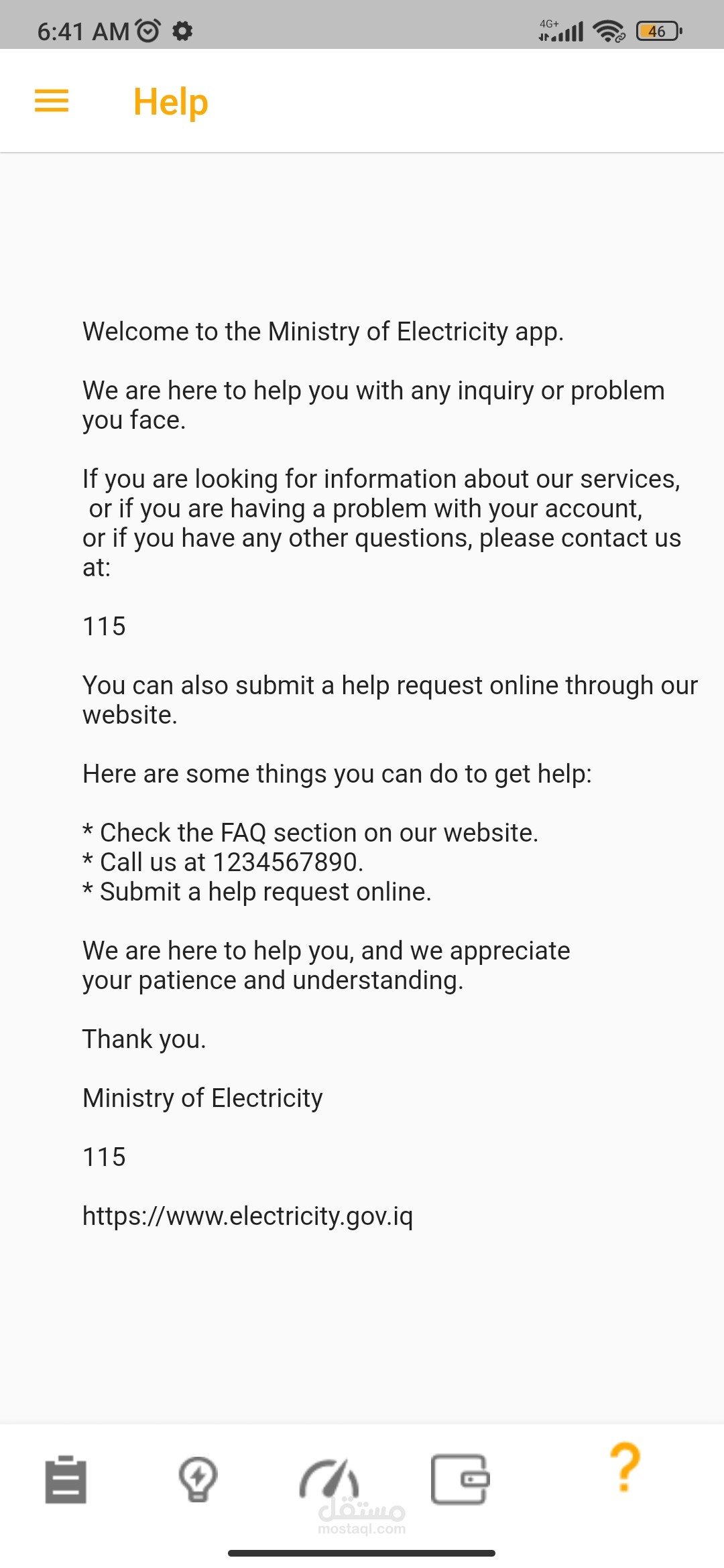Open the lightbulb electricity tab
Screen dimensions: 724x1568
pyautogui.click(x=198, y=1480)
